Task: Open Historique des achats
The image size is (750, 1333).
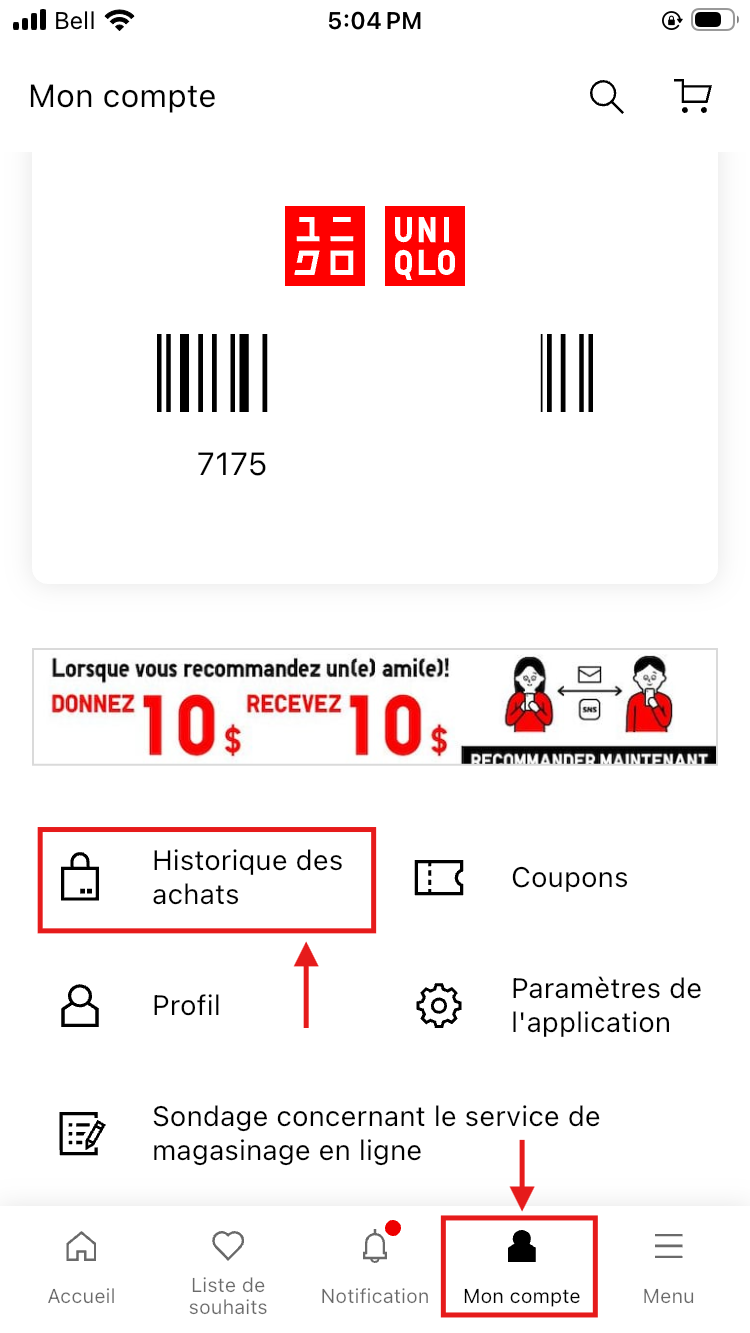Action: (x=207, y=878)
